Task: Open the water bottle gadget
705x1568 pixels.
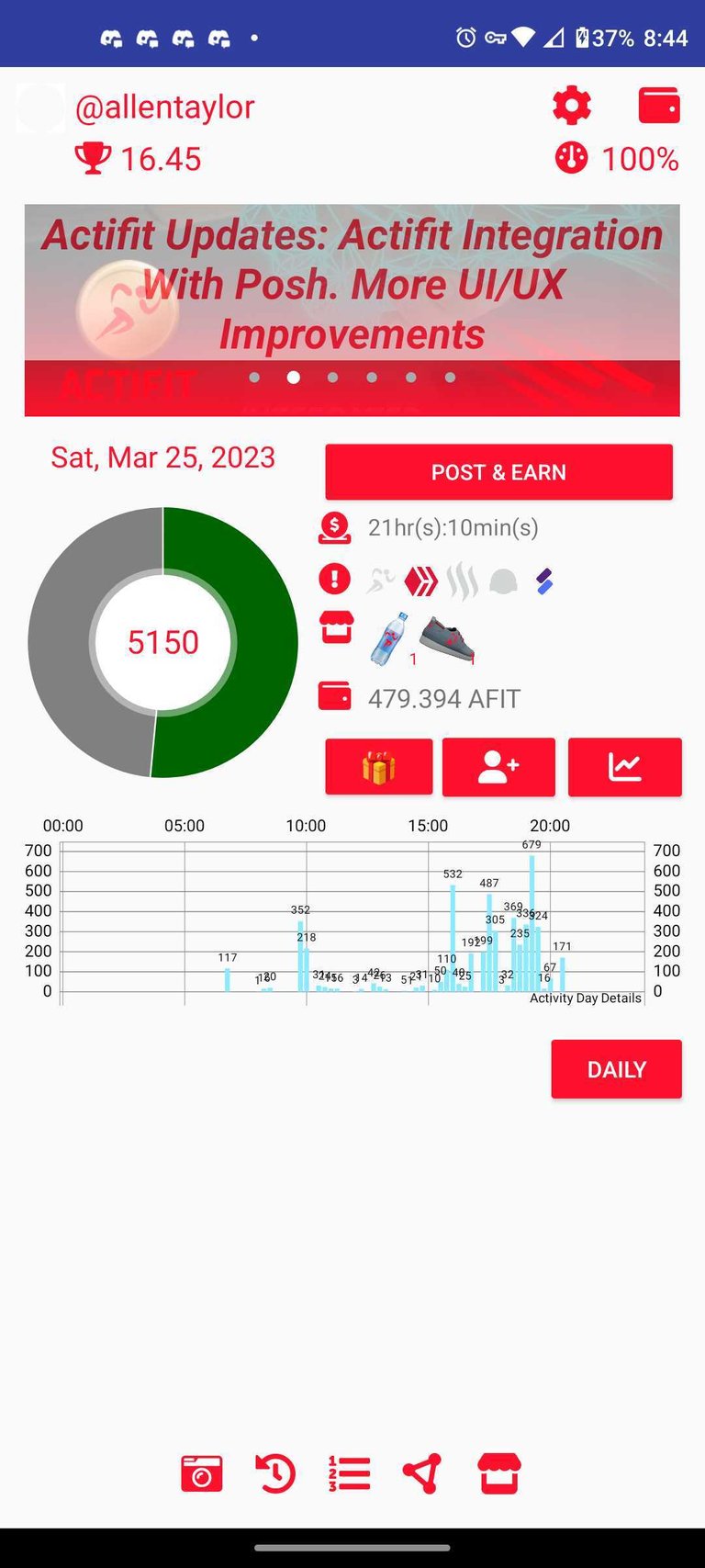Action: [390, 638]
